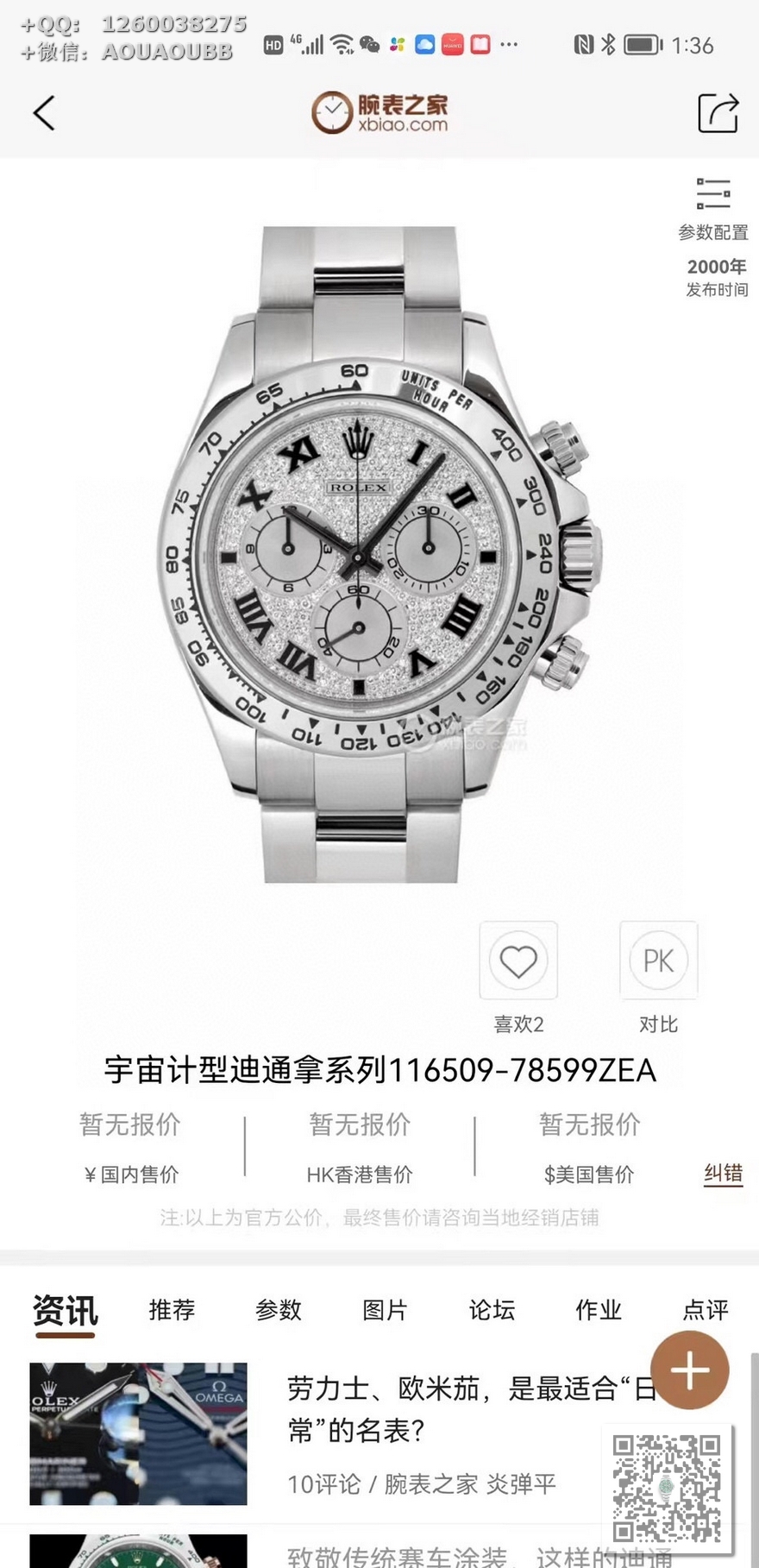Switch to the 推荐 tab
This screenshot has height=1568, width=759.
[x=172, y=1310]
